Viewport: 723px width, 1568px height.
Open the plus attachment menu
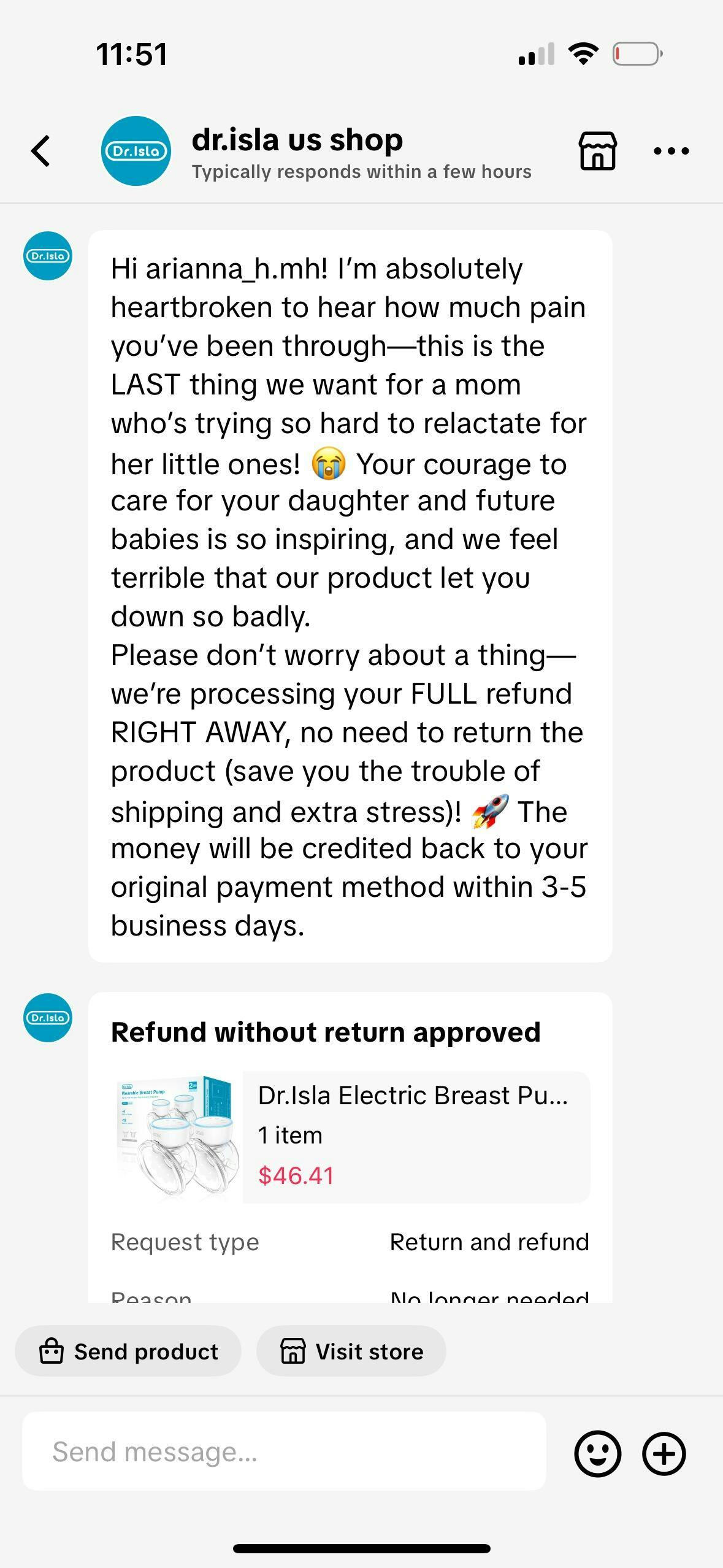[x=664, y=1453]
